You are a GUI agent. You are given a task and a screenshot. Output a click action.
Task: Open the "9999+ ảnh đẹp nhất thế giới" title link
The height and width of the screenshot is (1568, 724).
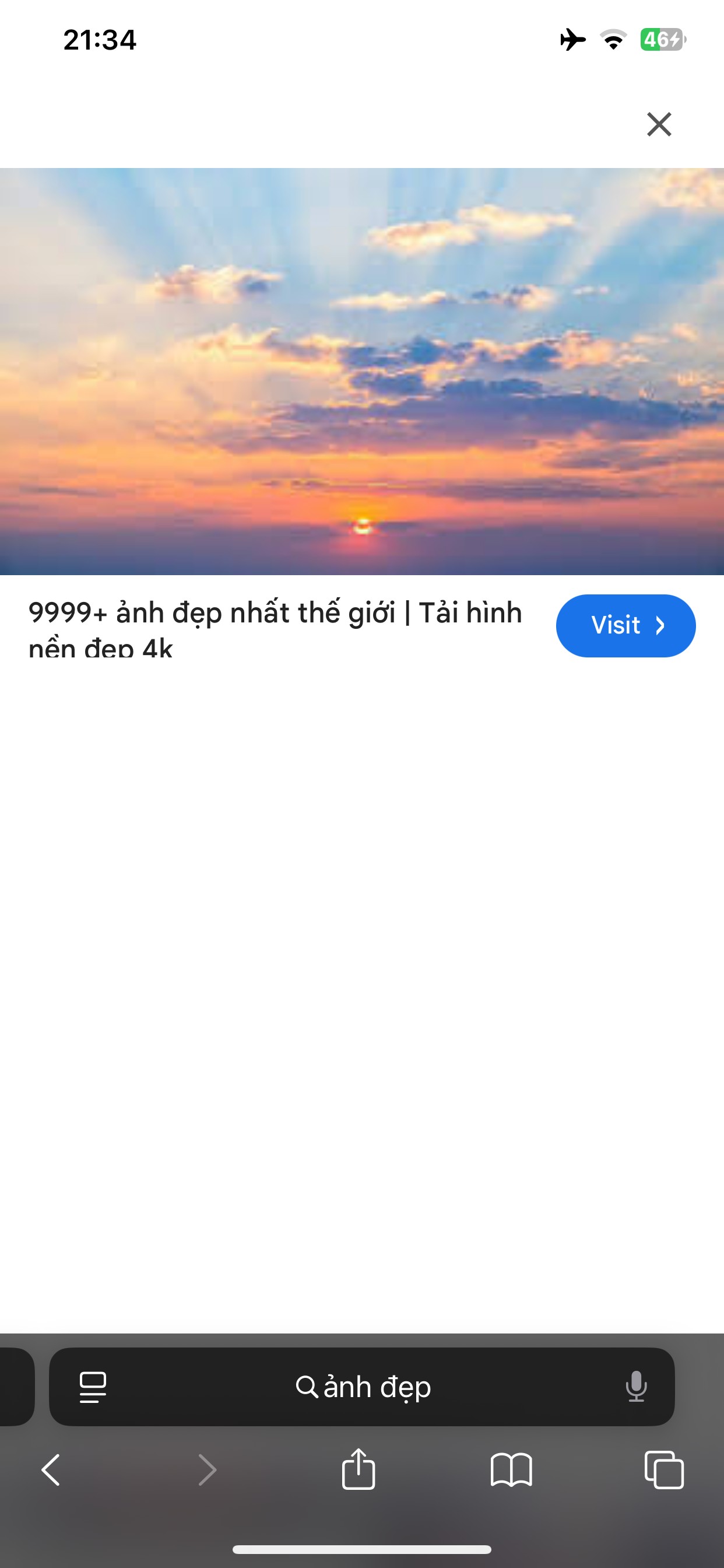275,628
